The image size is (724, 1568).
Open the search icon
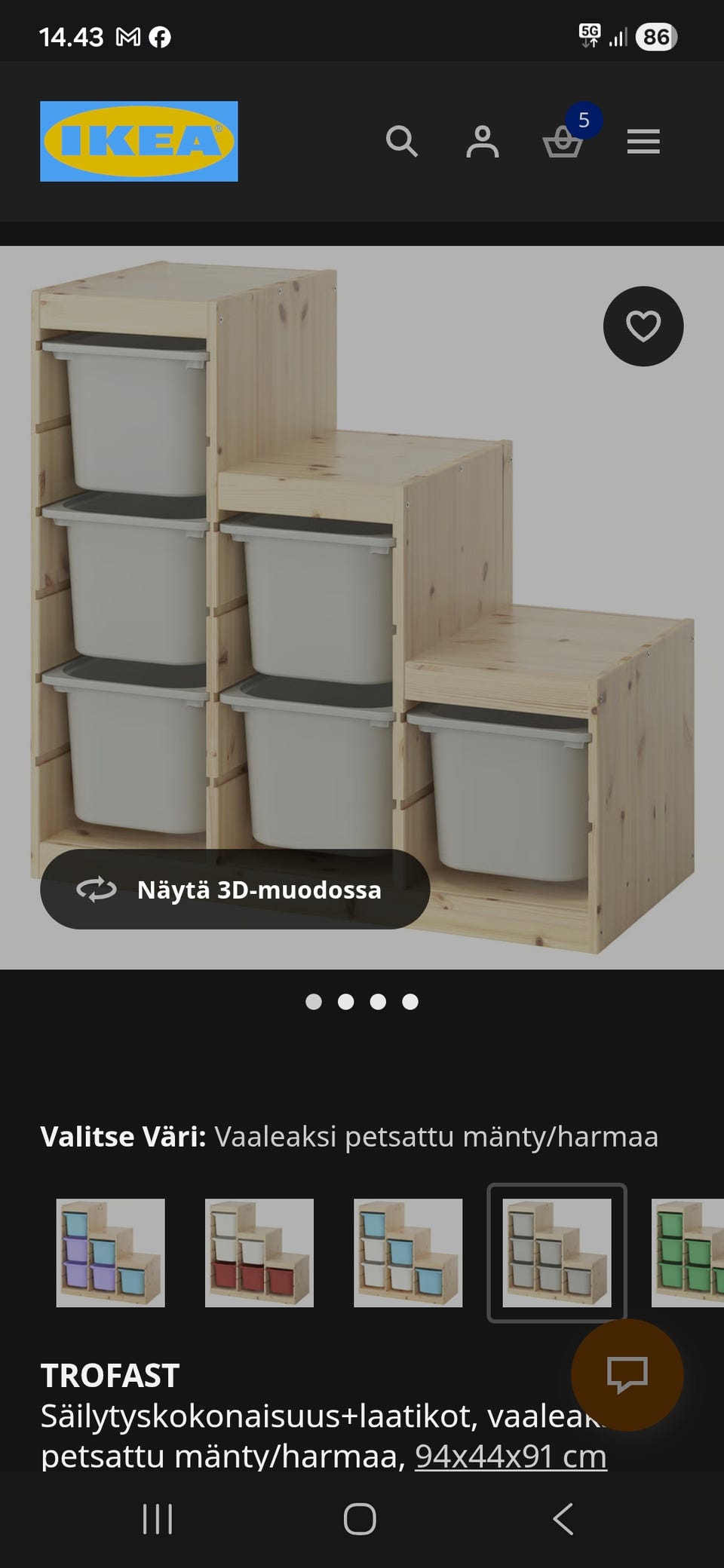(402, 142)
